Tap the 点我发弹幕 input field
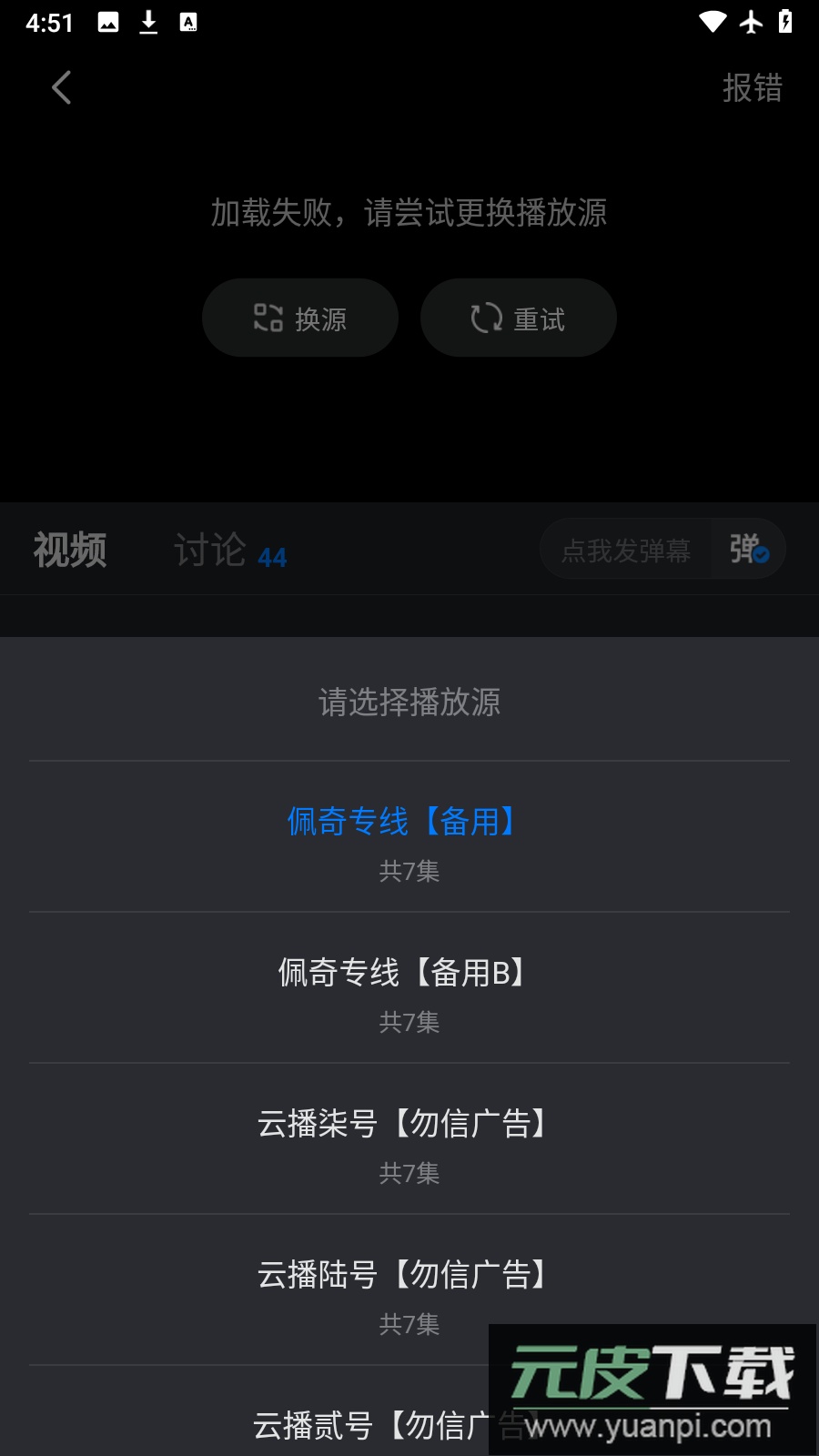Screen dimensions: 819x1456 (626, 550)
